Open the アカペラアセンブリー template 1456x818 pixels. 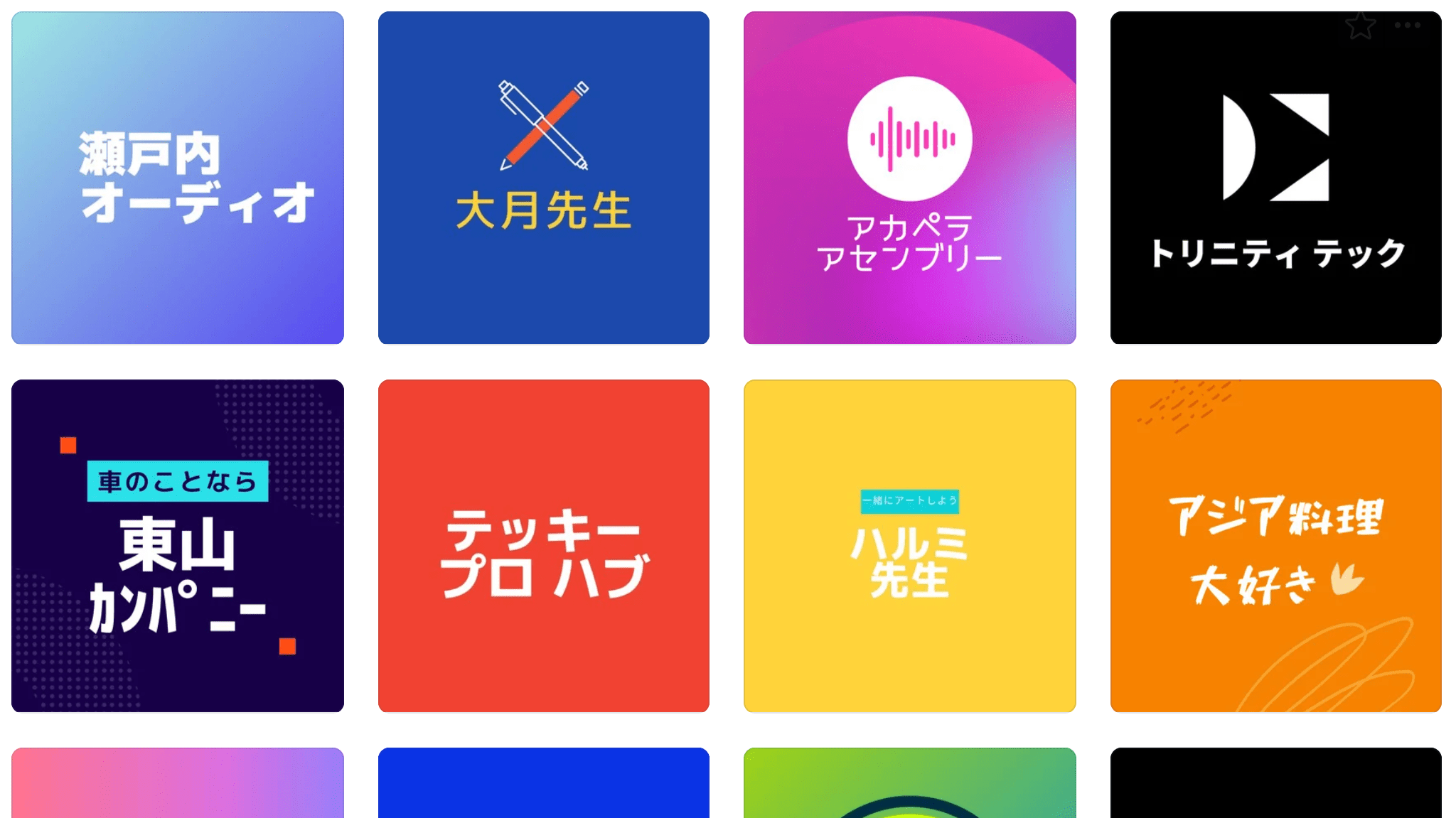tap(910, 178)
